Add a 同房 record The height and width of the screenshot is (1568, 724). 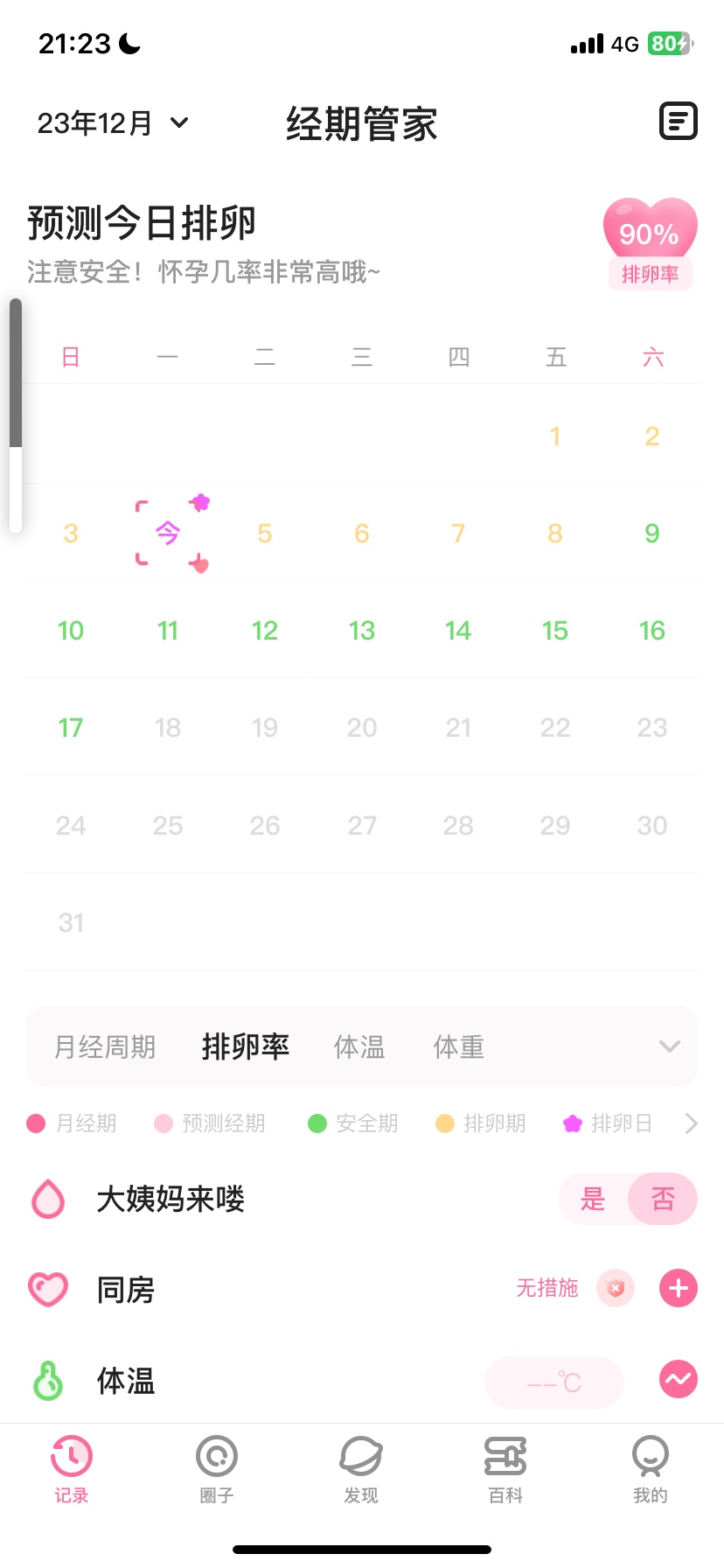point(678,1288)
